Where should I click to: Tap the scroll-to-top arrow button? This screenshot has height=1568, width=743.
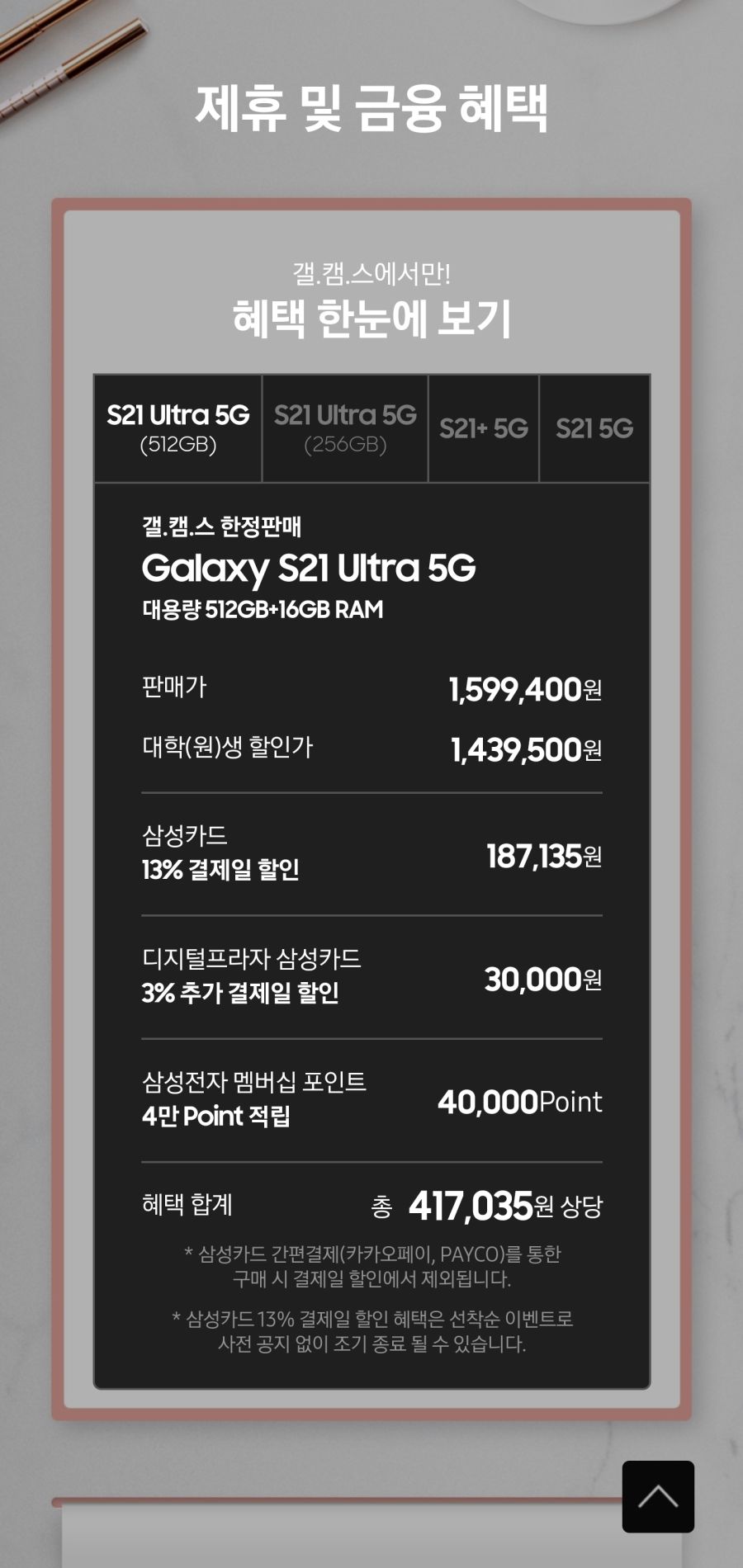click(x=658, y=1496)
